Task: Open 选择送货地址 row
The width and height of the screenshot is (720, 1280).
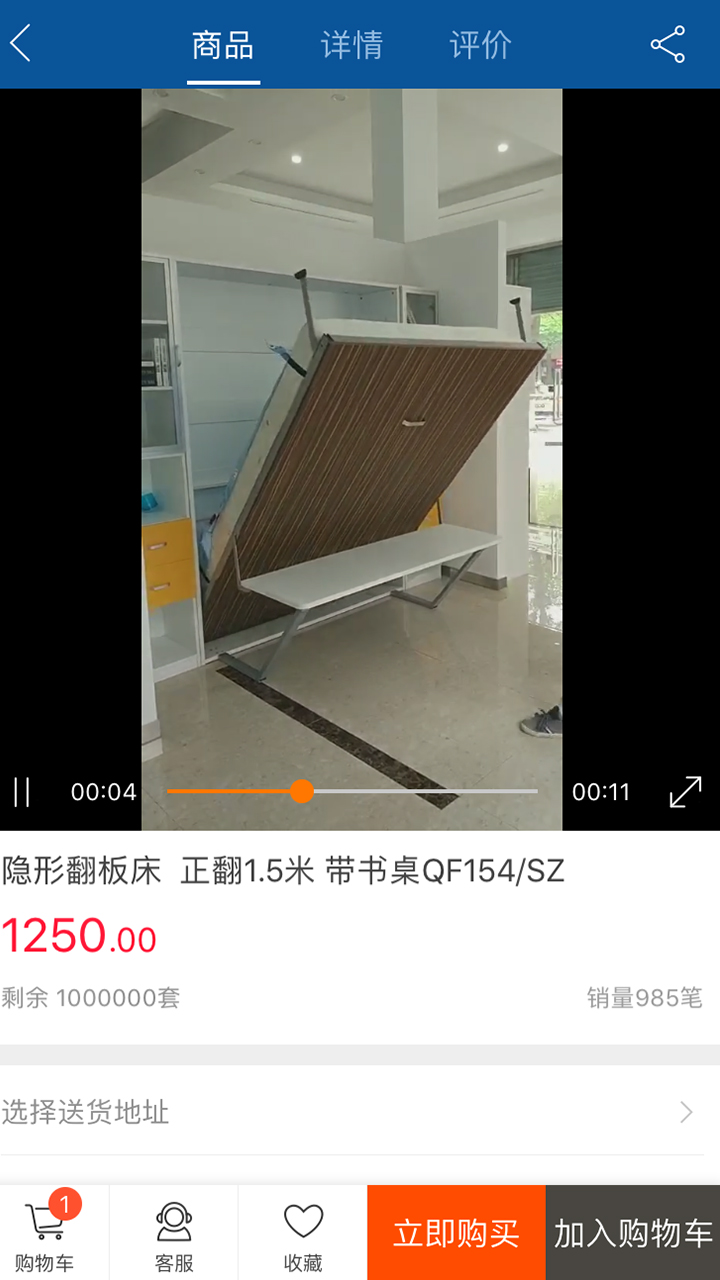Action: pos(352,1111)
